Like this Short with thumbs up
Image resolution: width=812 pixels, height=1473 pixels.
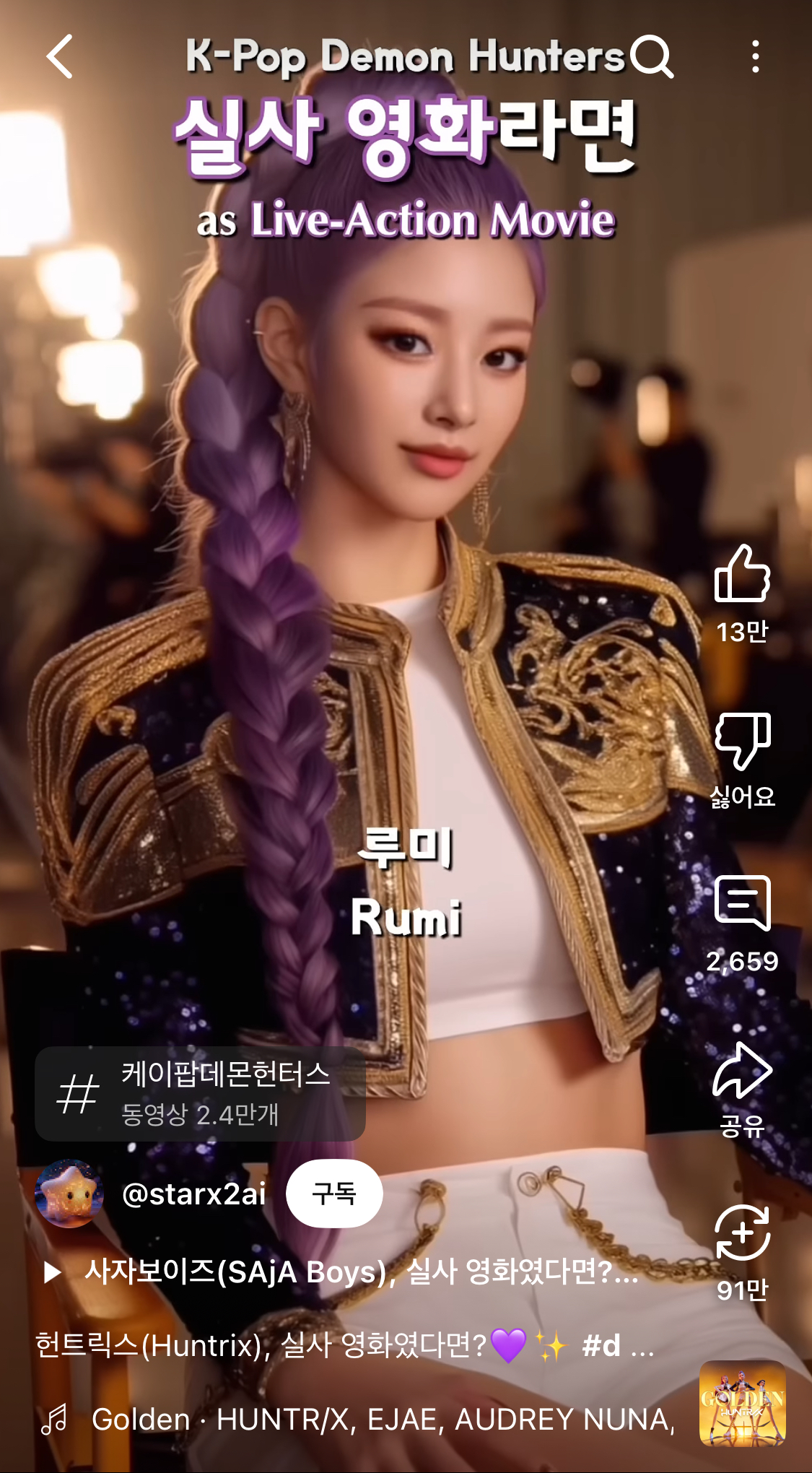[x=742, y=575]
